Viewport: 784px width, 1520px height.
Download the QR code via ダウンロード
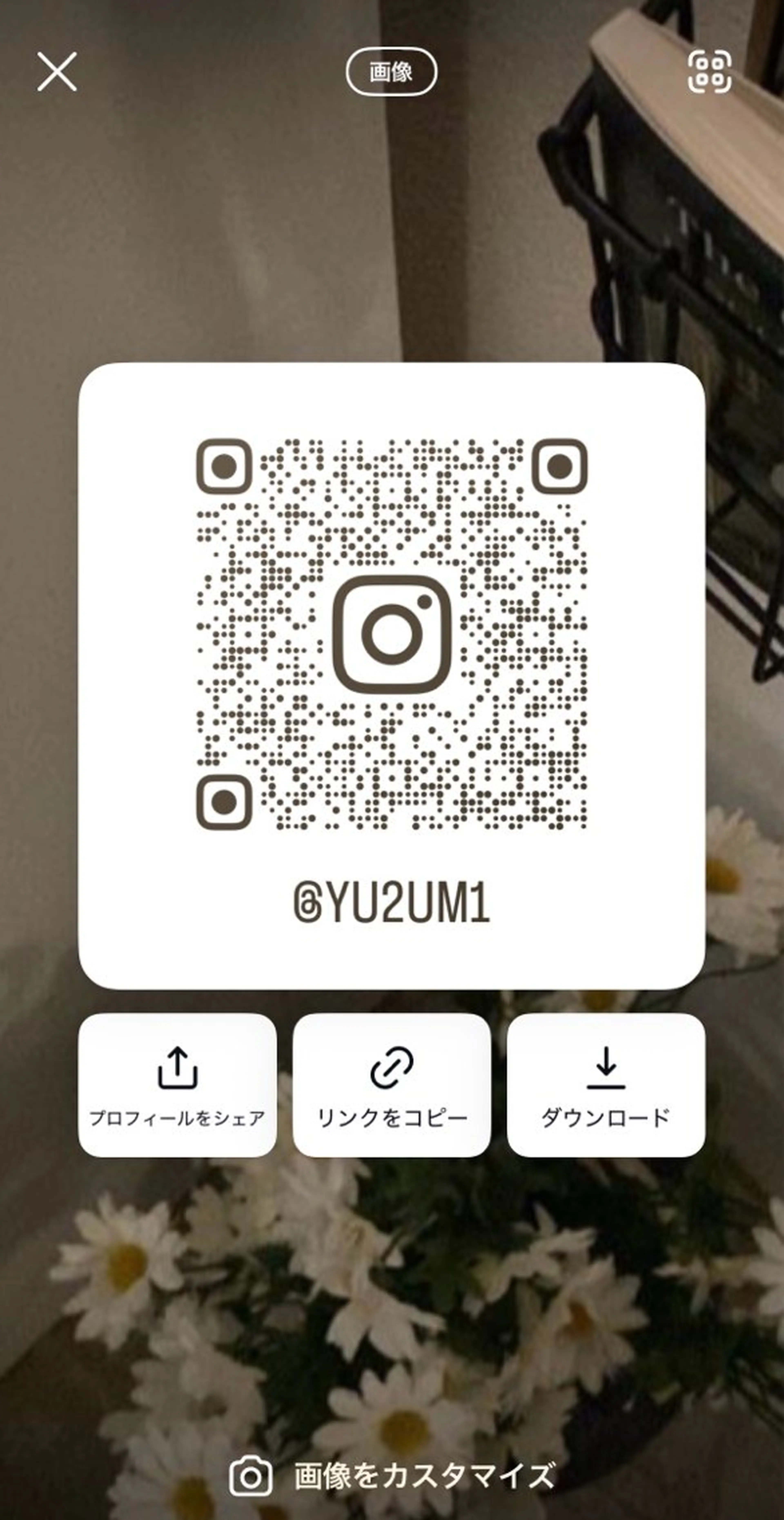point(606,1084)
